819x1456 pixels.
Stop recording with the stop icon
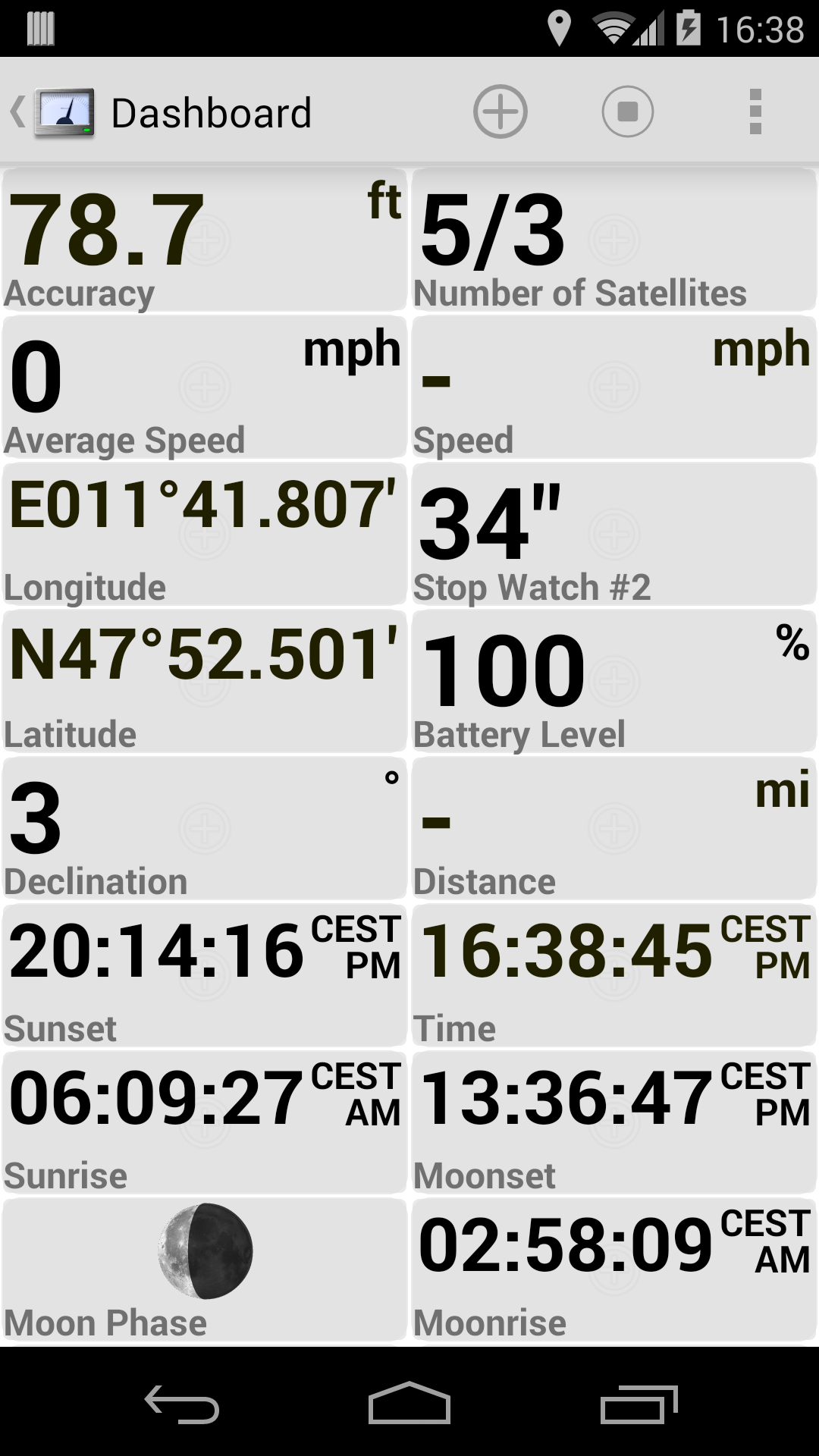627,112
